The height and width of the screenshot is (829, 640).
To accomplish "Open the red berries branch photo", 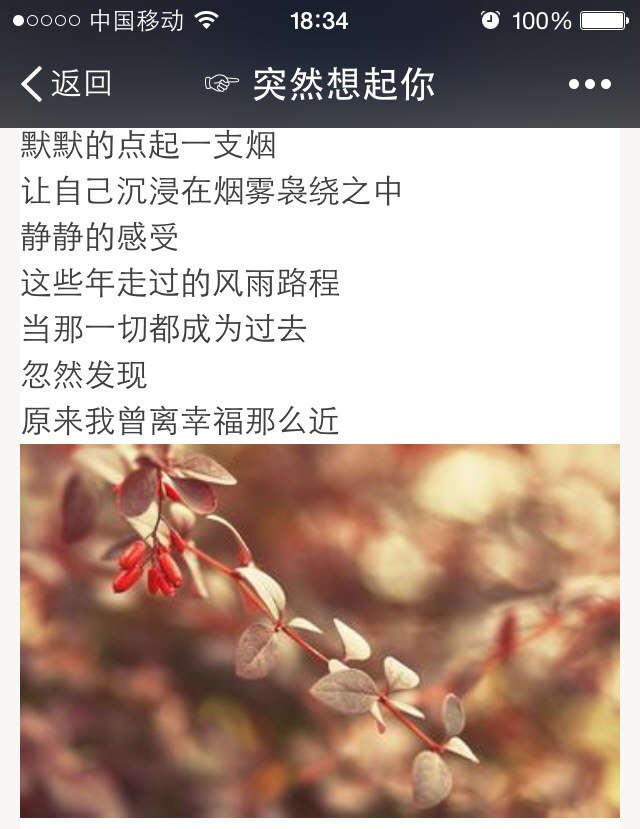I will point(320,630).
